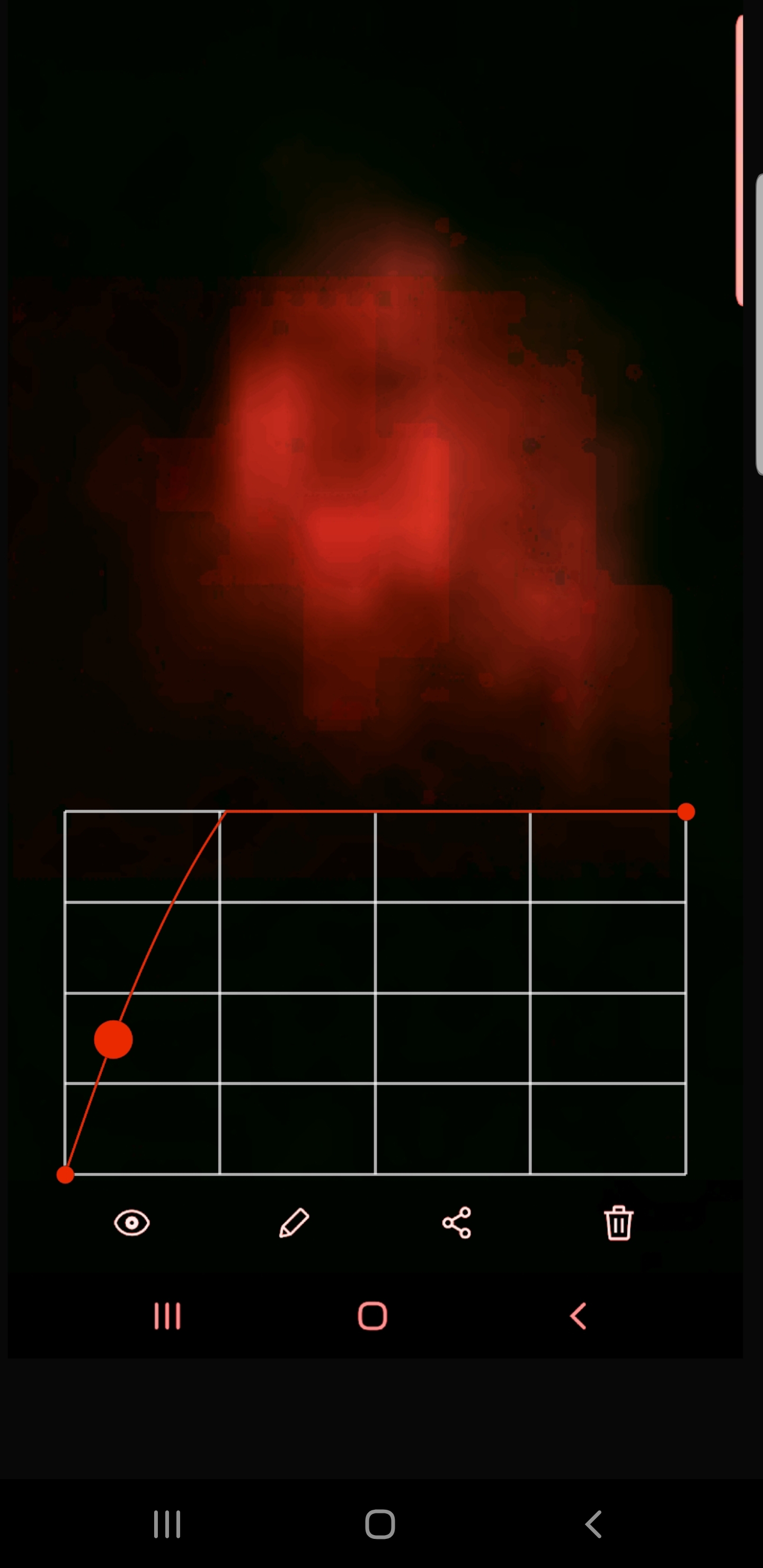Go to the system home screen
The width and height of the screenshot is (763, 1568).
[380, 1524]
